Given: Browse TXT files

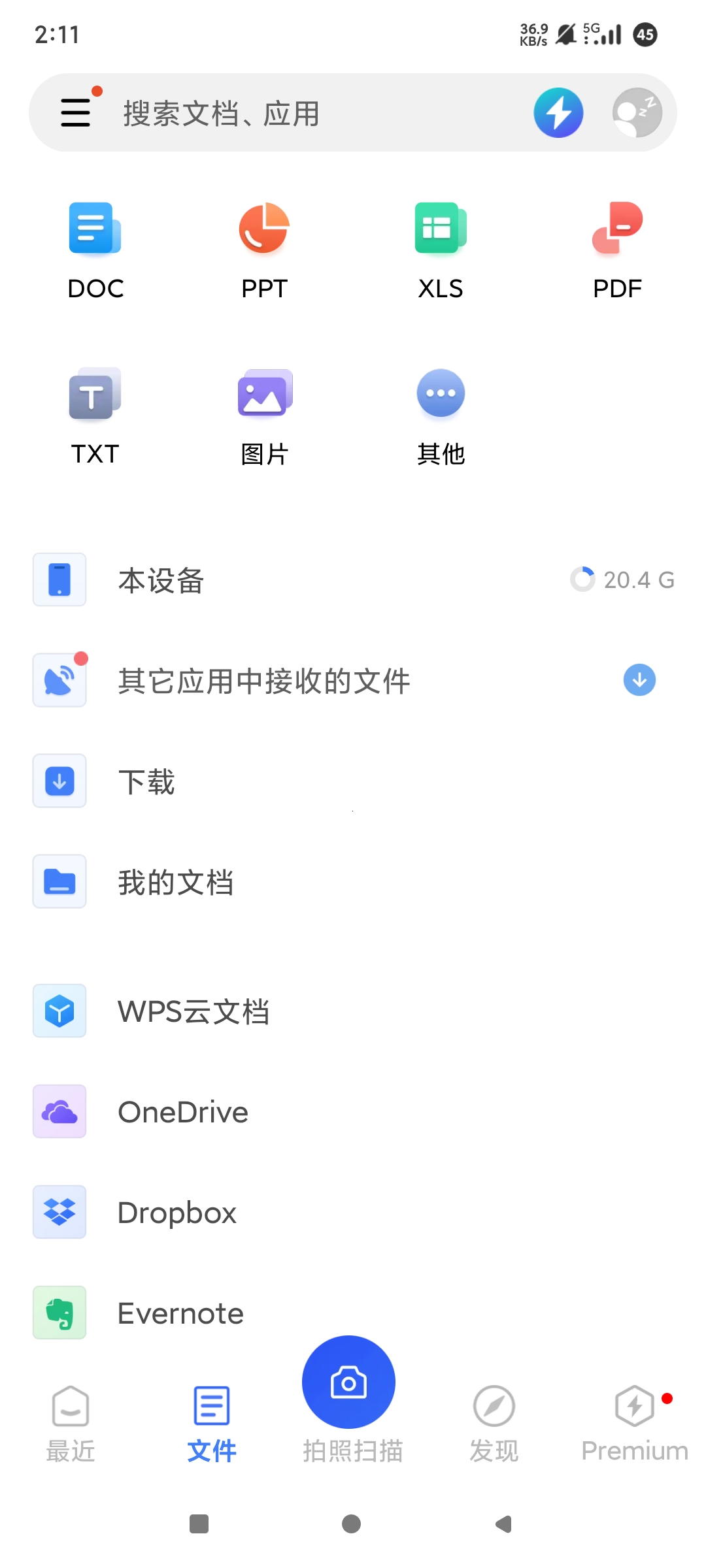Looking at the screenshot, I should click(95, 416).
